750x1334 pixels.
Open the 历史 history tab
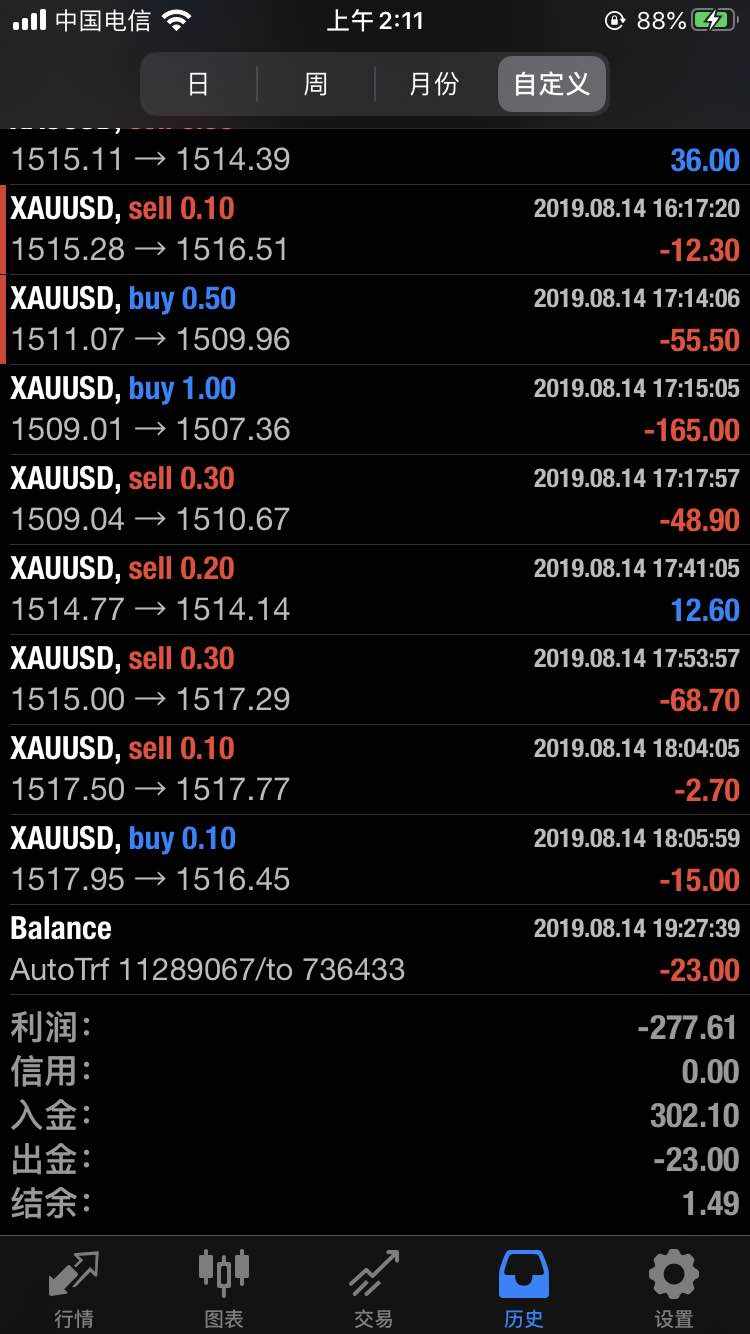tap(524, 1289)
